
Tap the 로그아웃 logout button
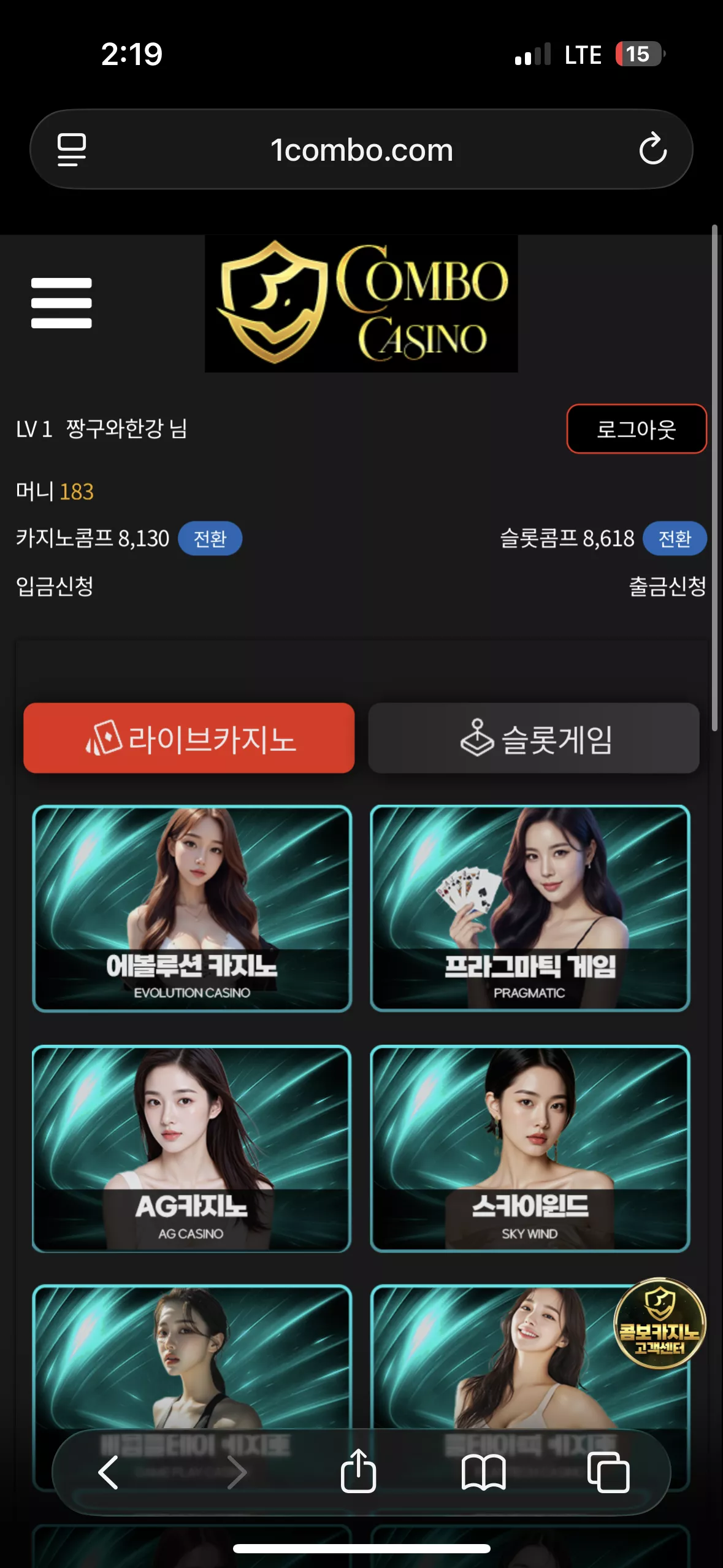pyautogui.click(x=637, y=429)
